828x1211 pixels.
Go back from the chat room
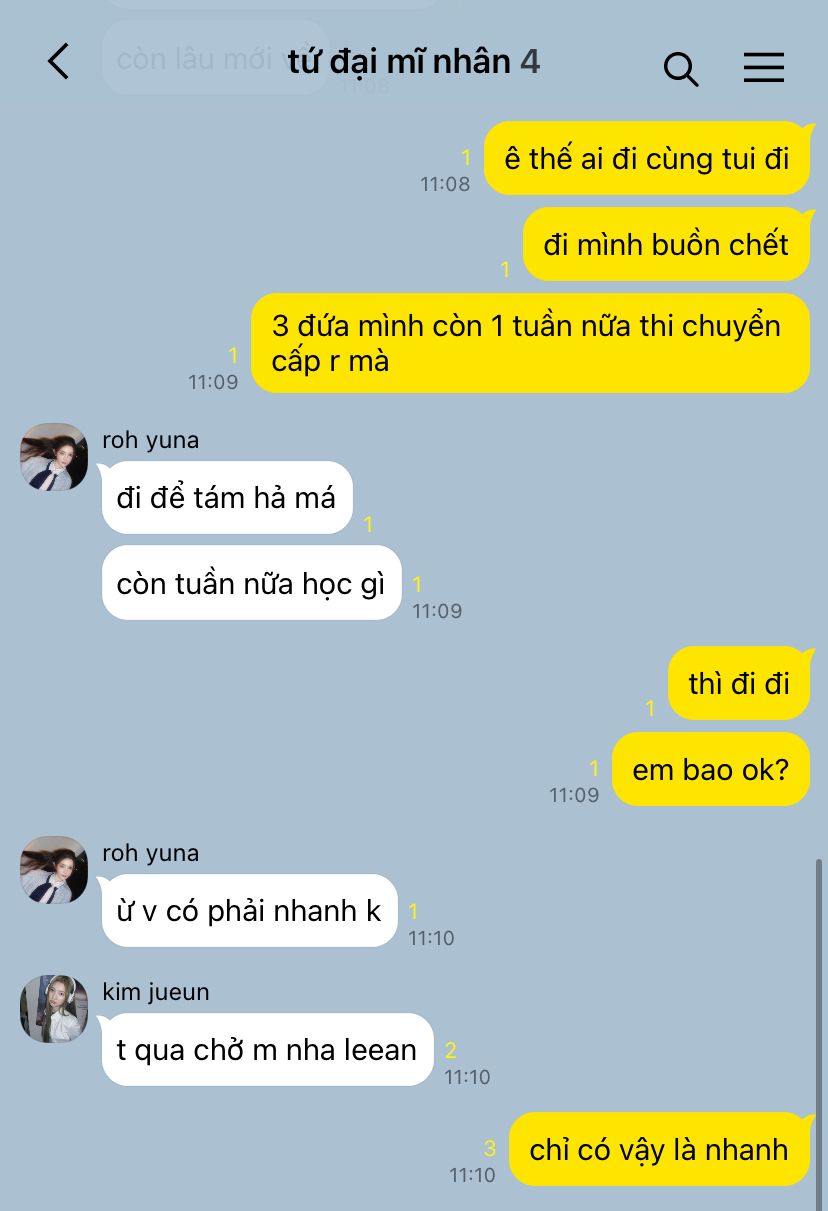(x=59, y=62)
